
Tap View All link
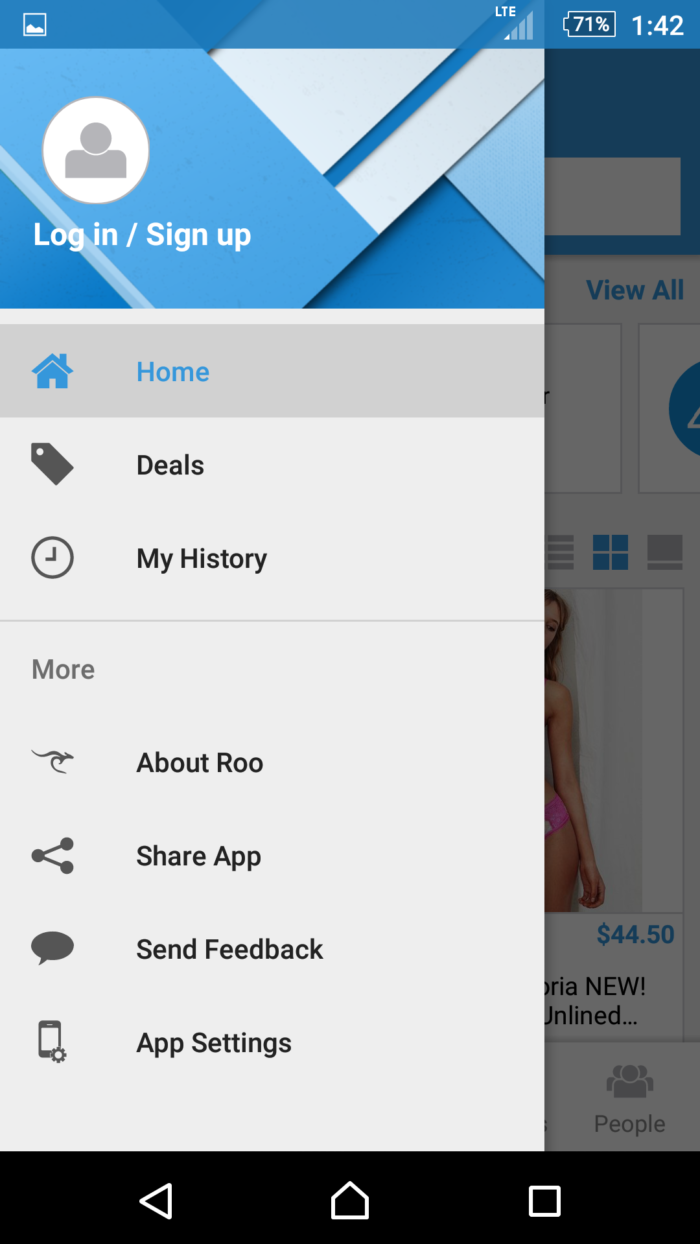click(634, 290)
